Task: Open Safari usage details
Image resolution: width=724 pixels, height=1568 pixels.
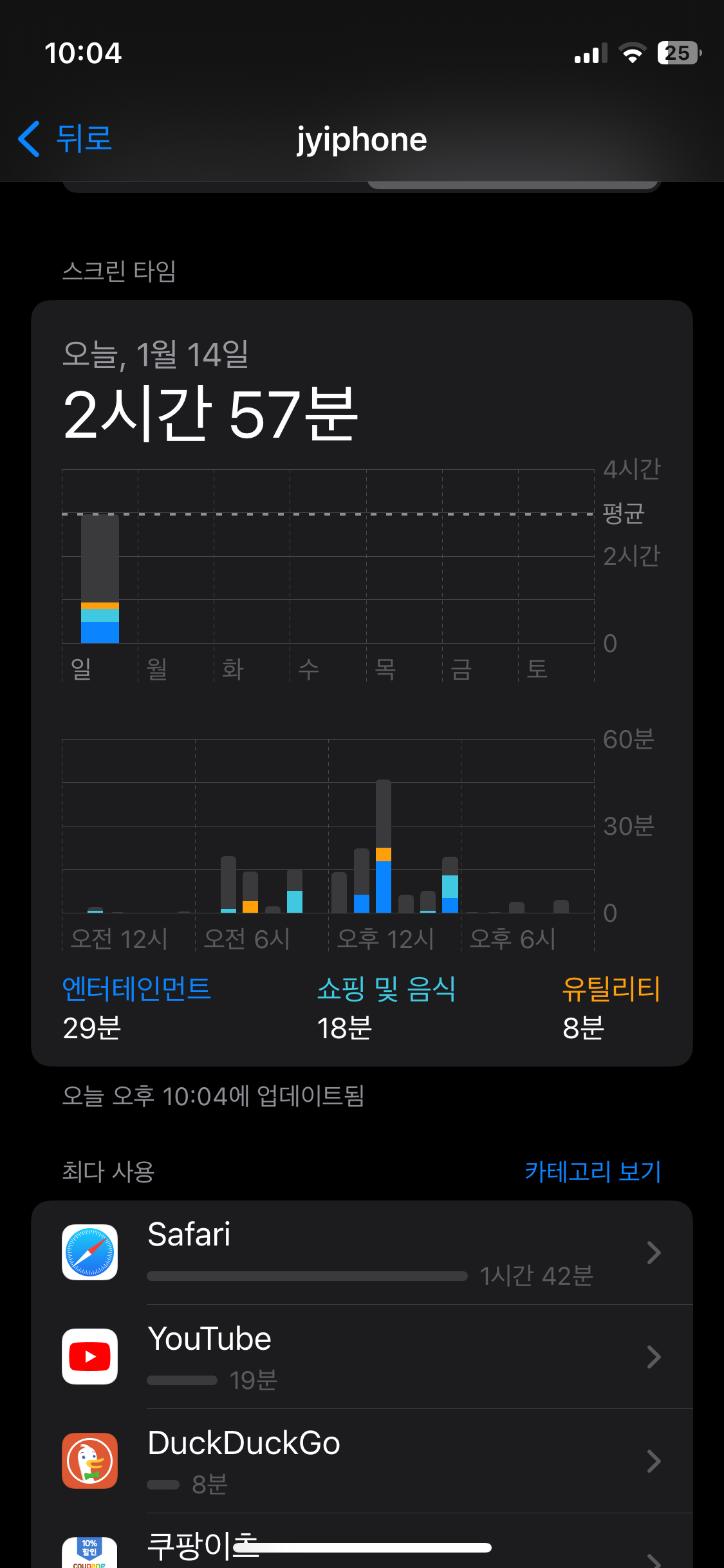Action: [362, 1253]
